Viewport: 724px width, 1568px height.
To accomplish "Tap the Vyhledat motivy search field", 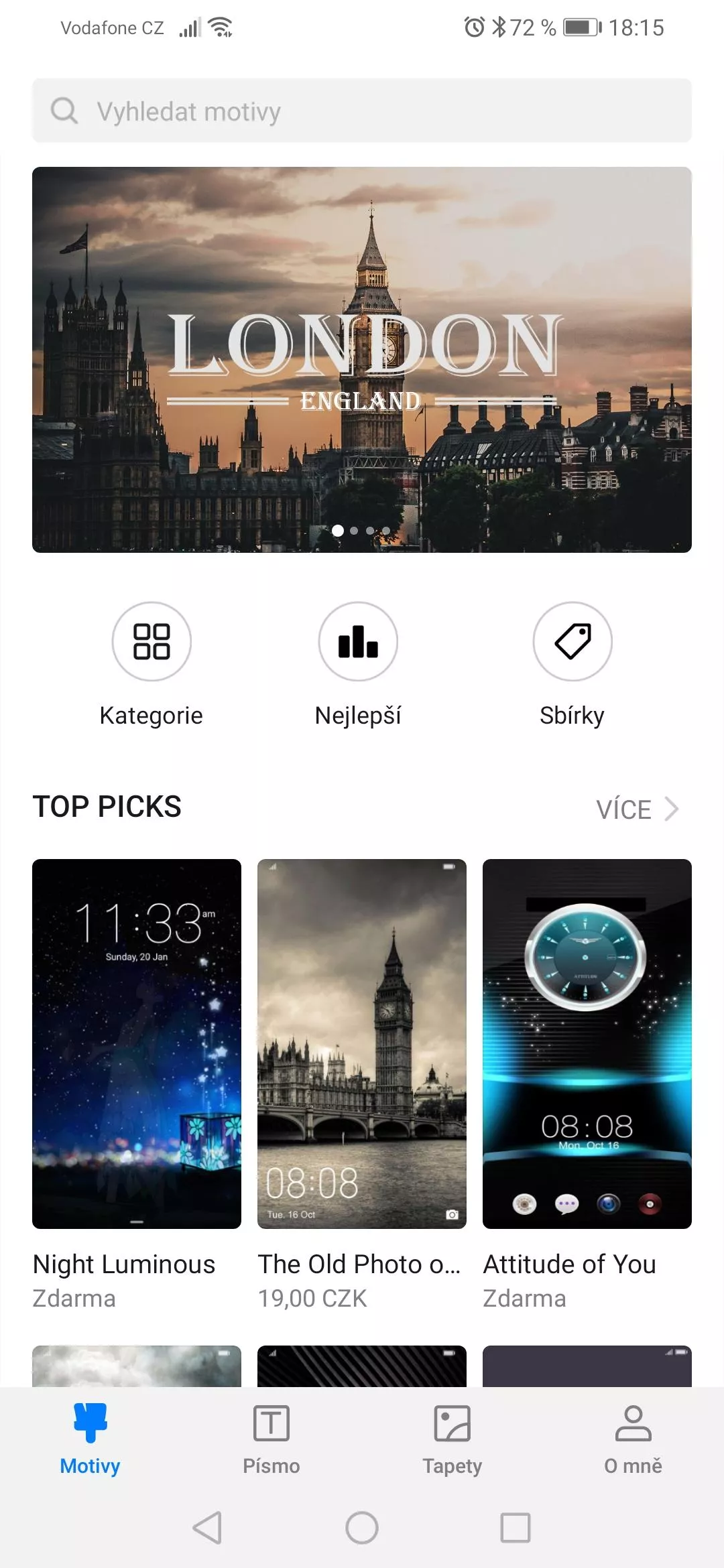I will click(x=362, y=111).
